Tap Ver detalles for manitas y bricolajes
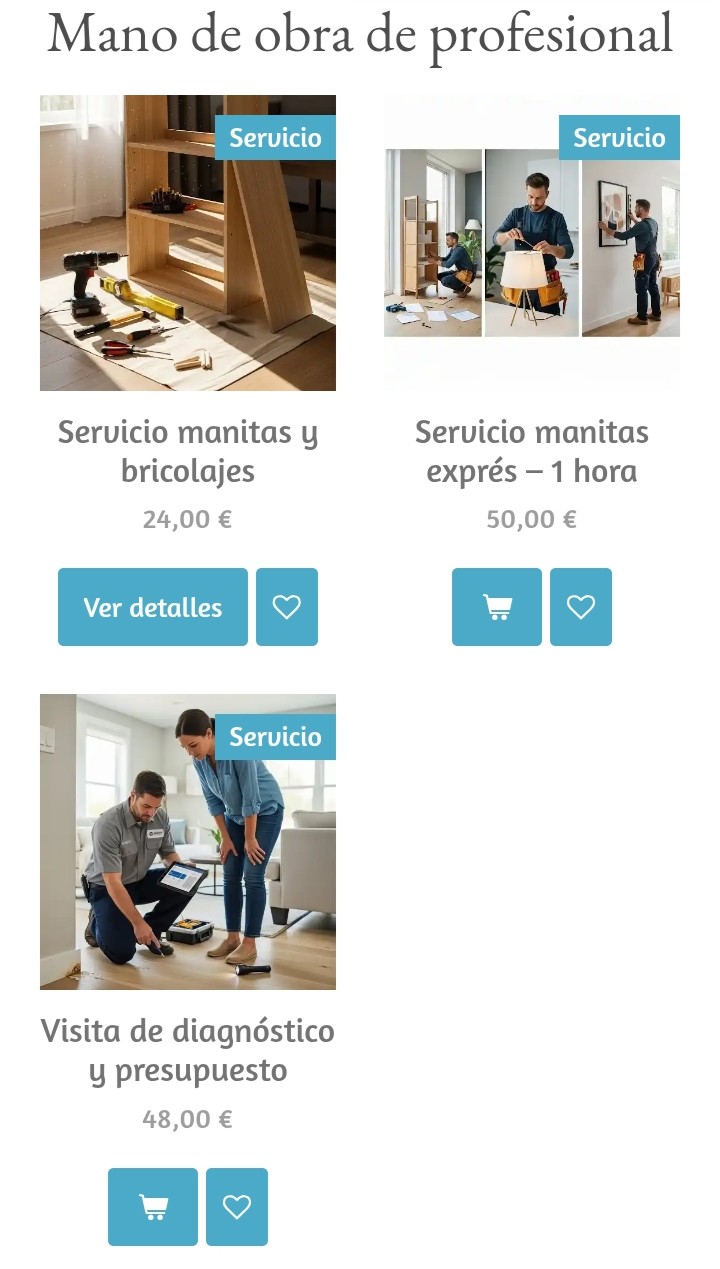The width and height of the screenshot is (720, 1269). 153,607
